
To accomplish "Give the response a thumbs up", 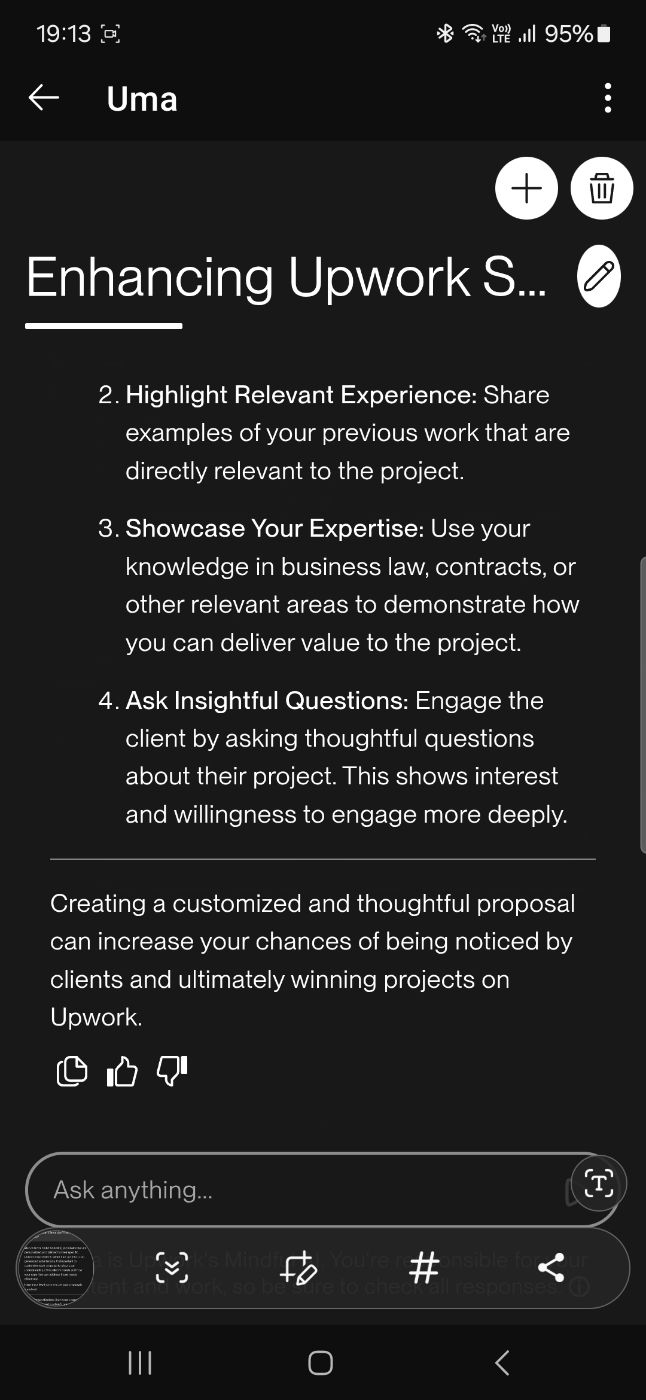I will click(x=122, y=1072).
